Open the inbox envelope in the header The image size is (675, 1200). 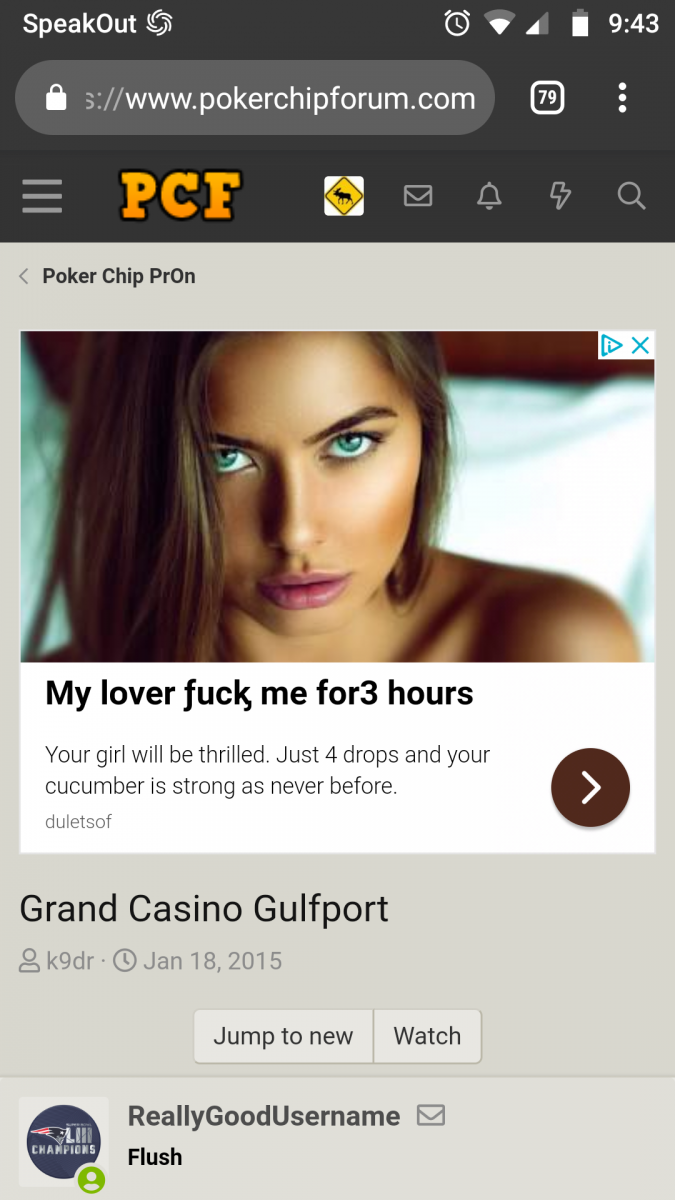pos(418,196)
